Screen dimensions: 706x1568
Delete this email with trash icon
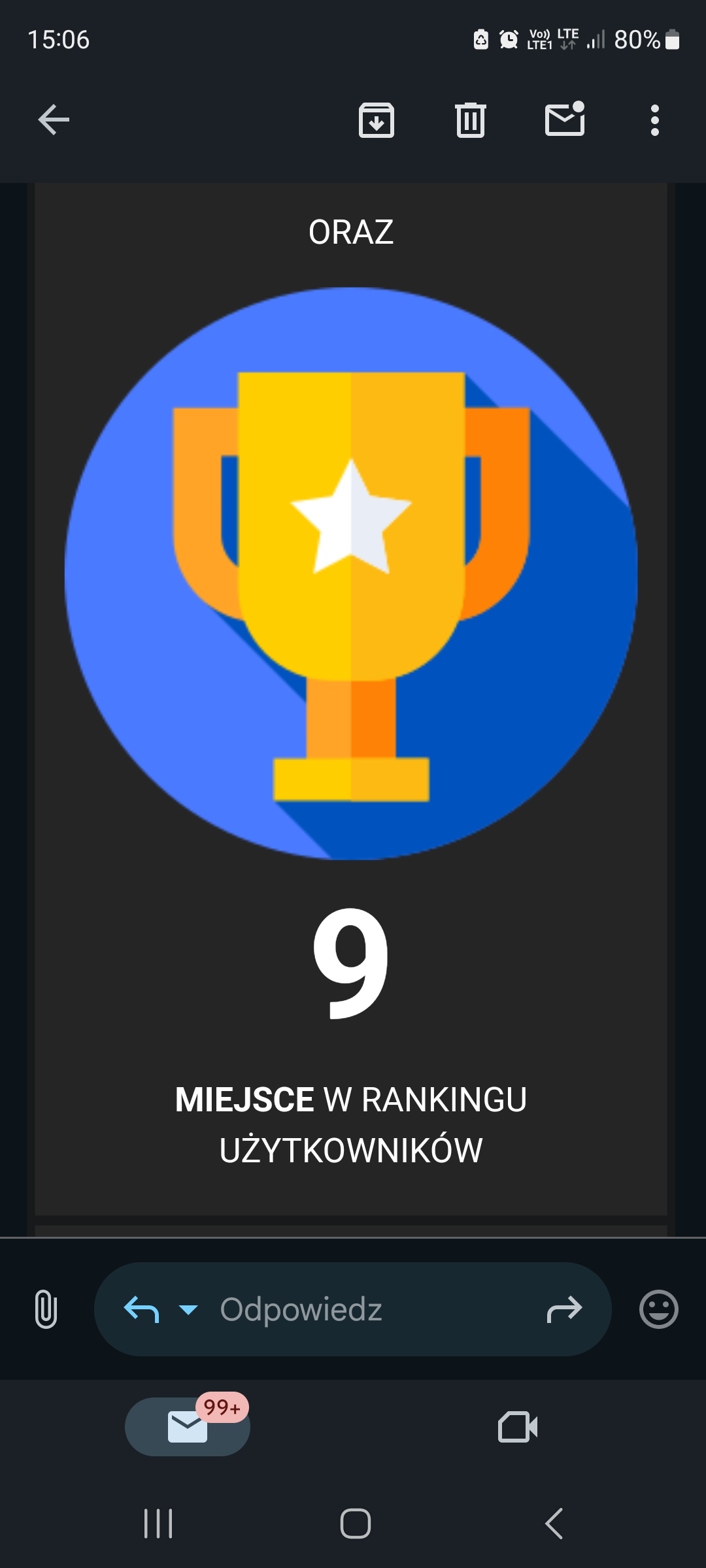470,120
